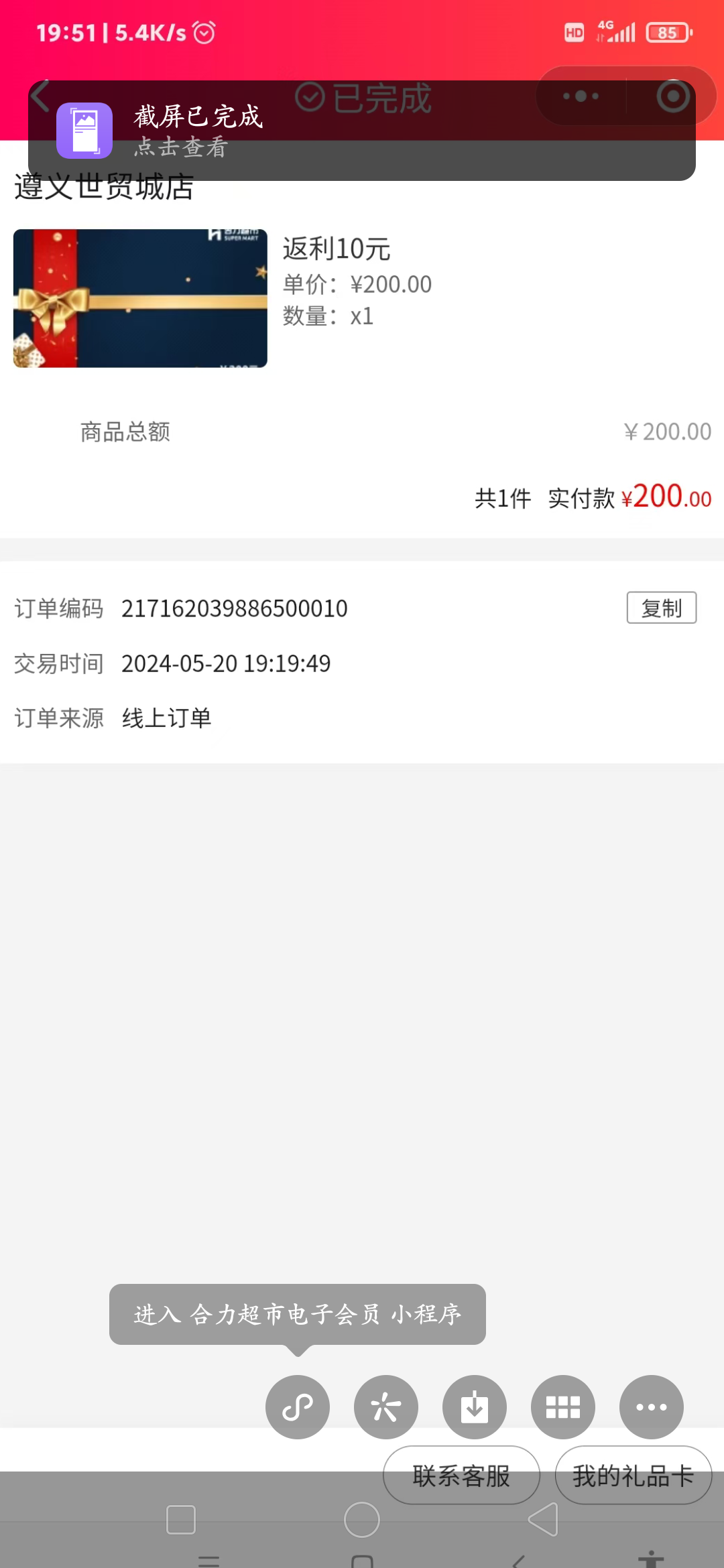Tap the floating spark-shaped icon
724x1568 pixels.
point(386,1407)
